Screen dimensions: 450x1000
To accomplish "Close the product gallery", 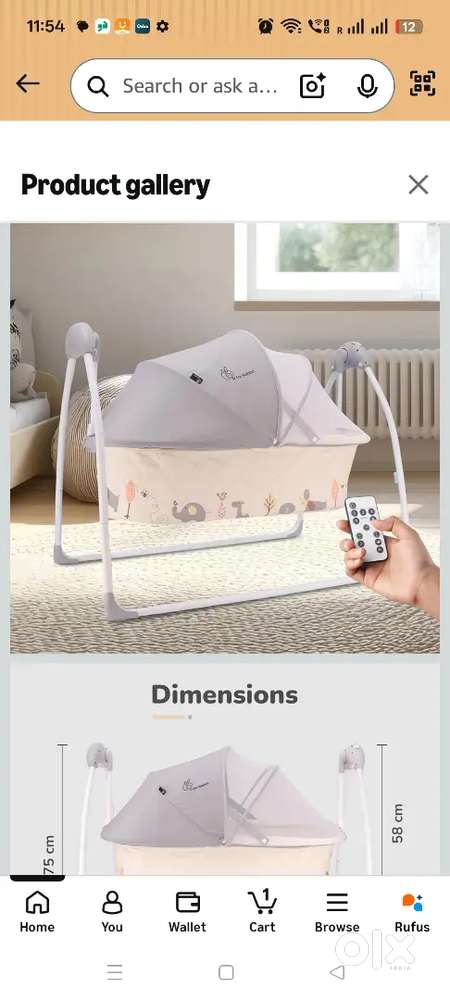I will (418, 185).
